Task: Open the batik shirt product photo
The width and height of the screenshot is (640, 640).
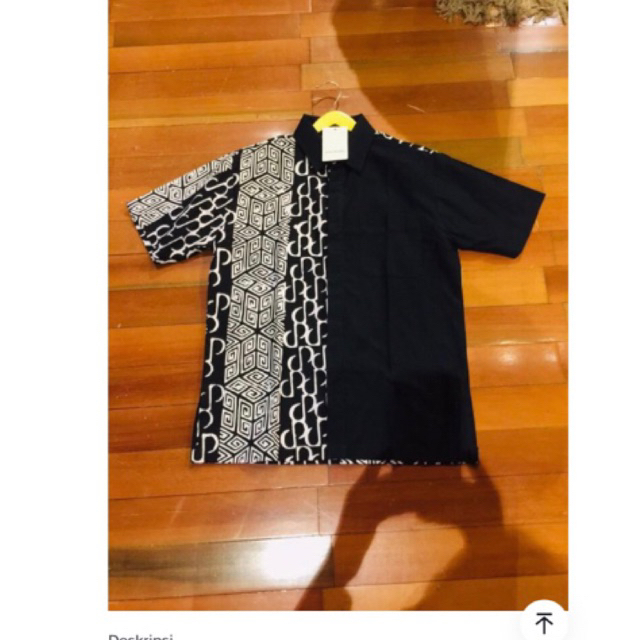Action: point(338,300)
